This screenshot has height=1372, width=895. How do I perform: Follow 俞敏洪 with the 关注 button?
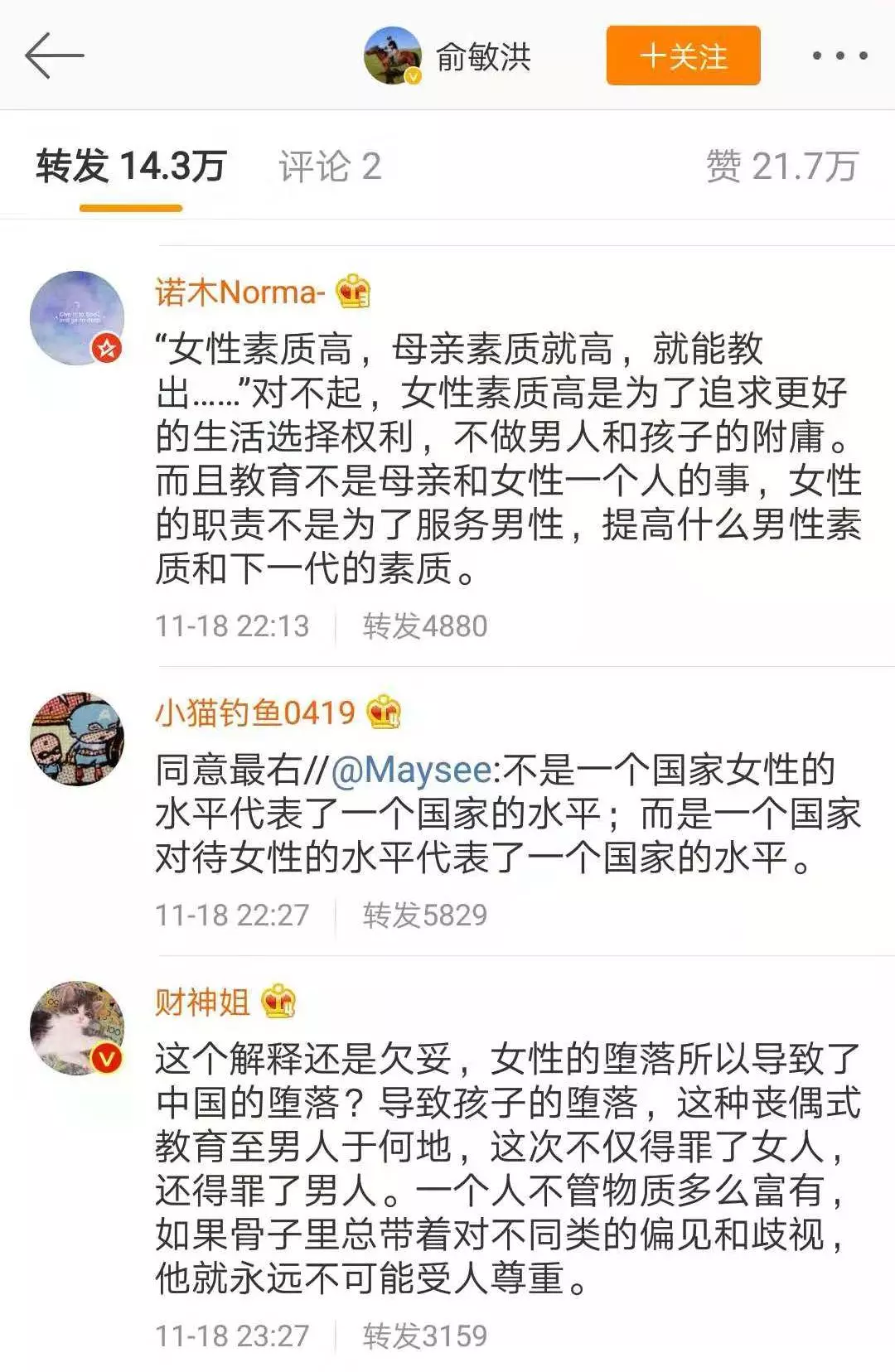point(683,56)
